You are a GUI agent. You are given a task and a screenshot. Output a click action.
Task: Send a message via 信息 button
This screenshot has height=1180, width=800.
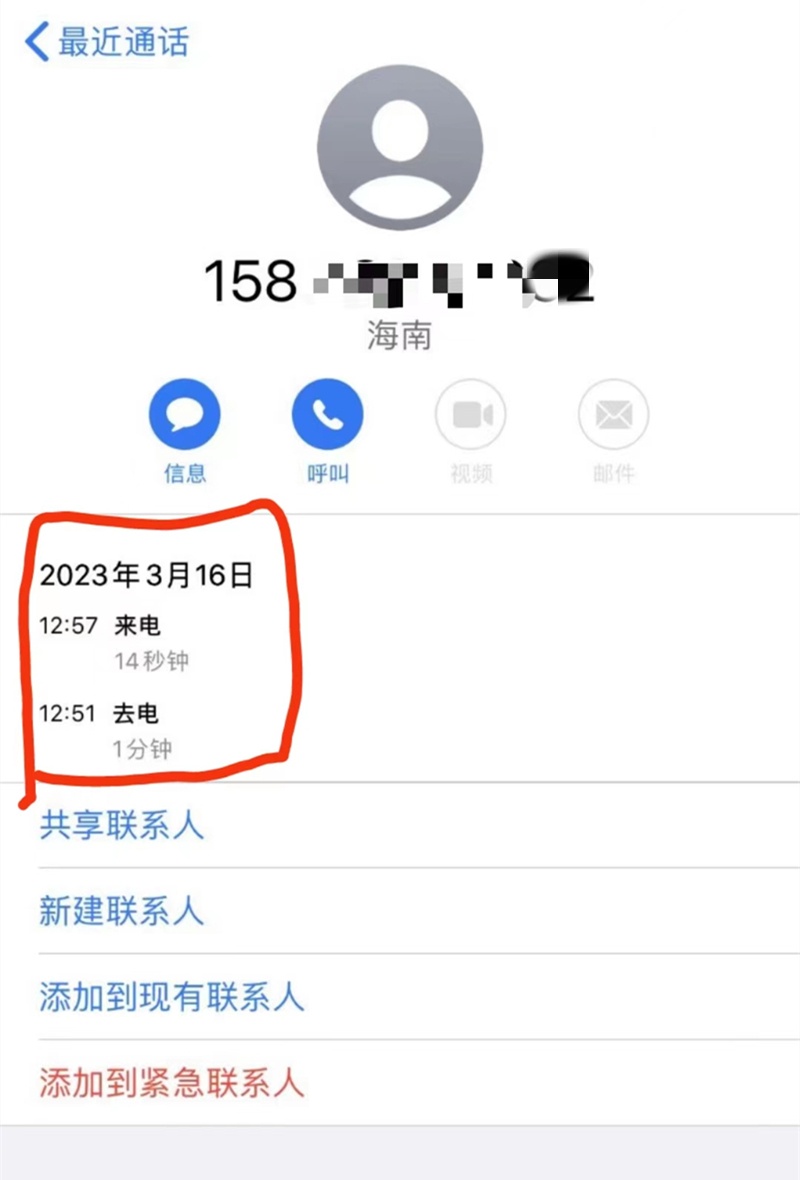185,415
